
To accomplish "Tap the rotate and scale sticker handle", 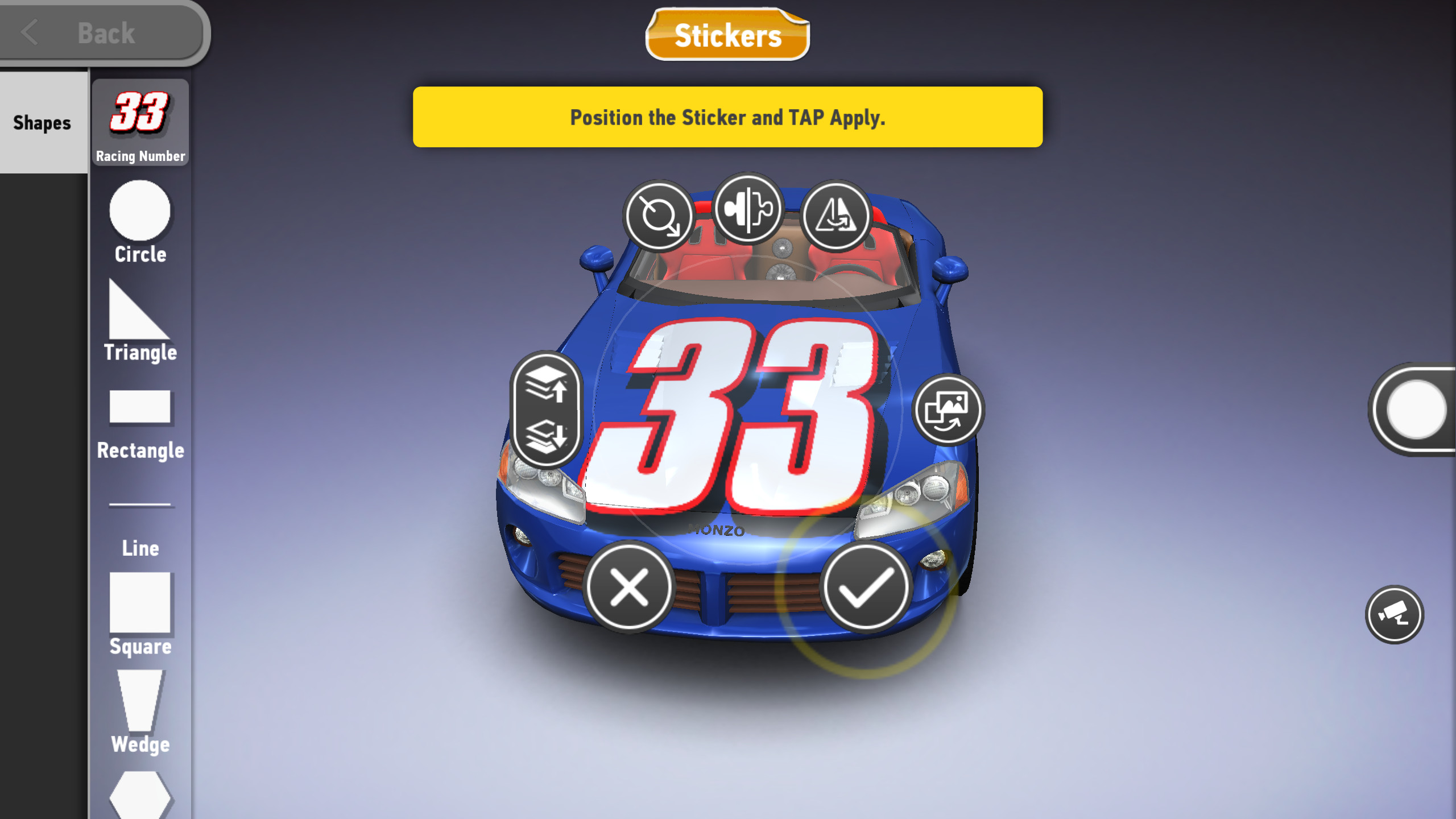I will [x=659, y=217].
